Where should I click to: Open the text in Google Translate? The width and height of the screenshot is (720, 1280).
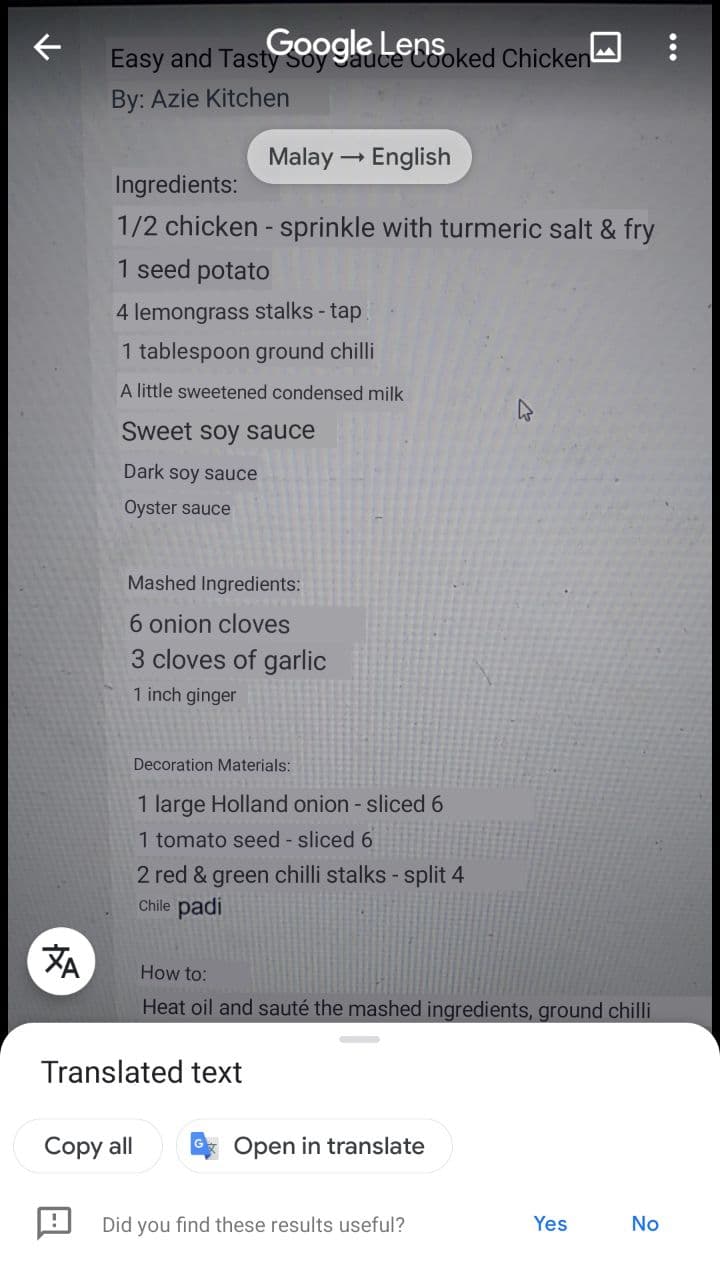(x=314, y=1146)
